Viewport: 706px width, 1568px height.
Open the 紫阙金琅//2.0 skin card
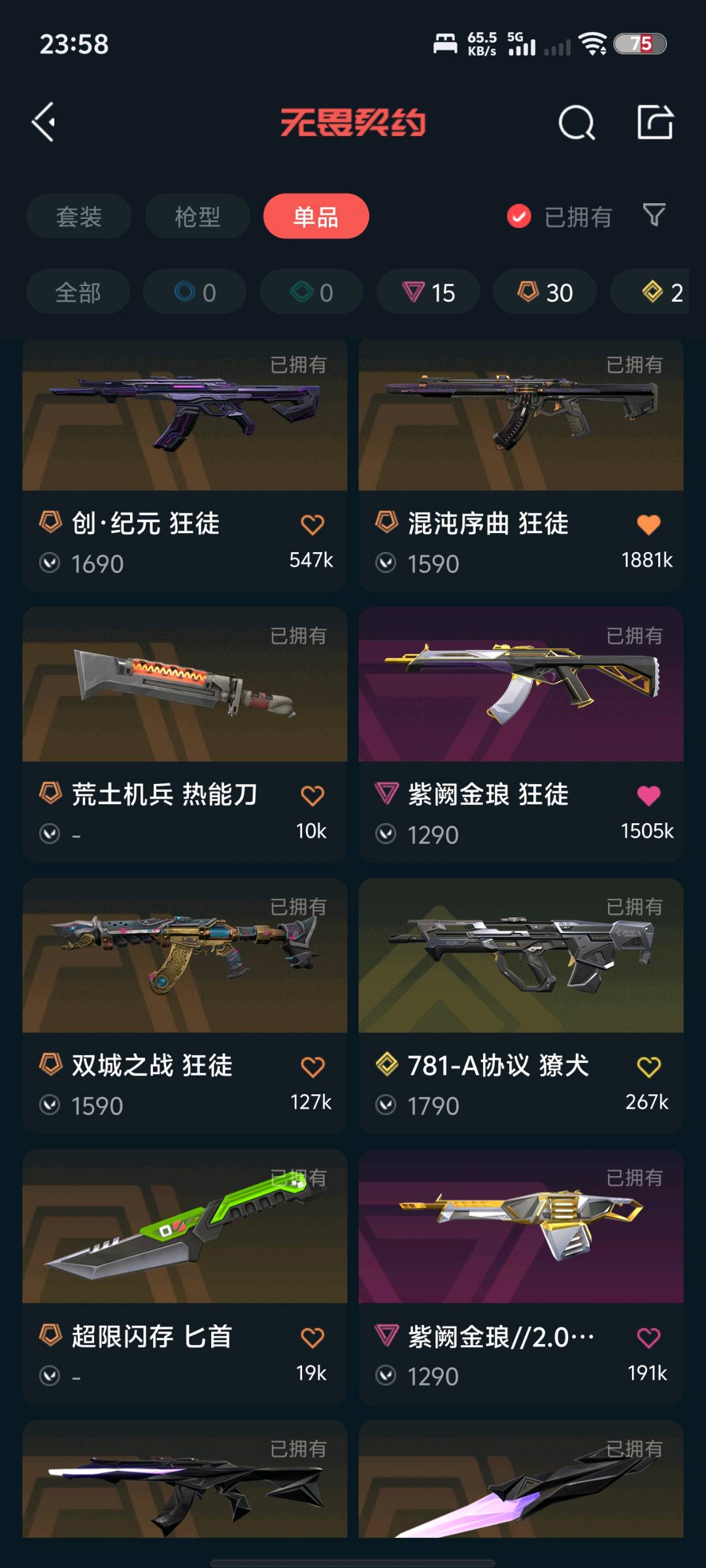tap(521, 1277)
